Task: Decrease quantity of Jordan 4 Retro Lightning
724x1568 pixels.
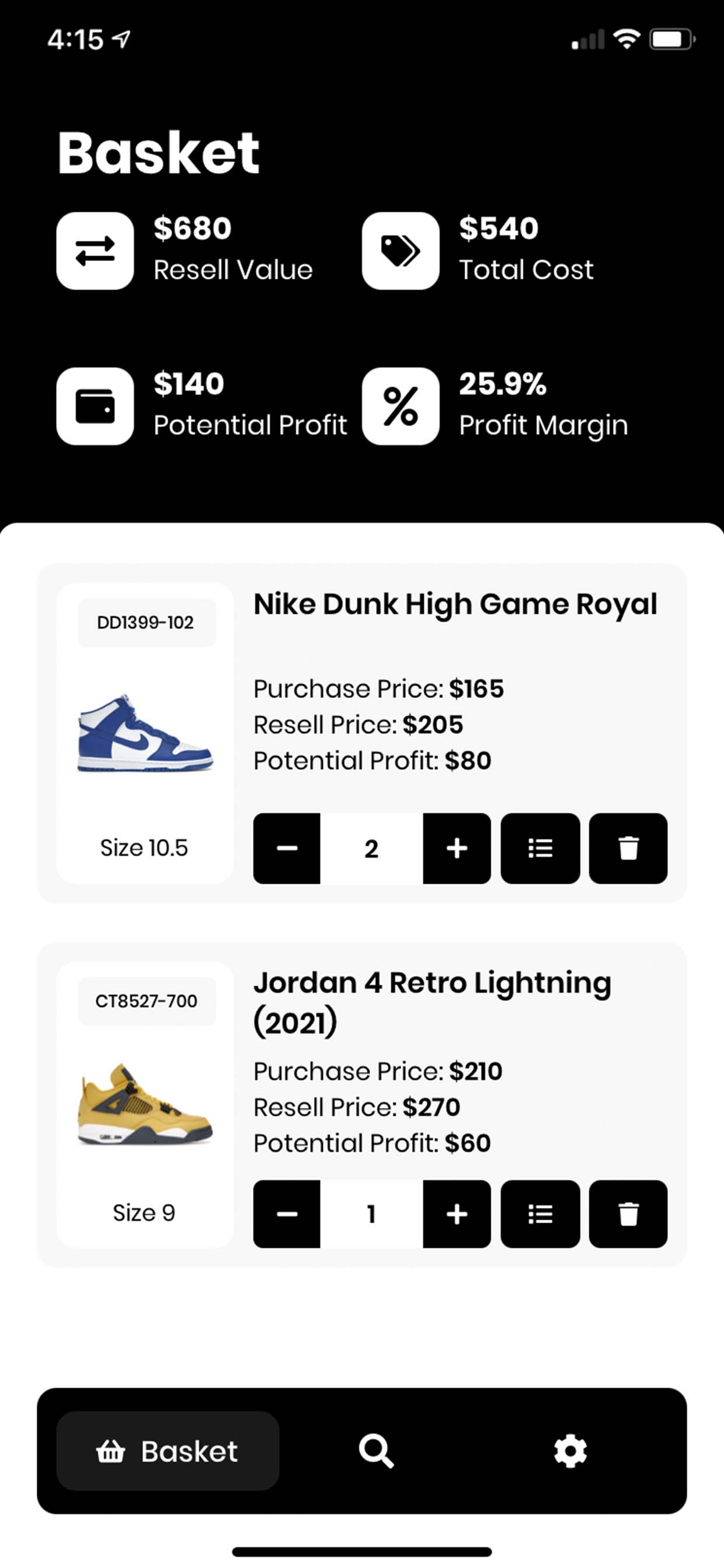Action: click(287, 1214)
